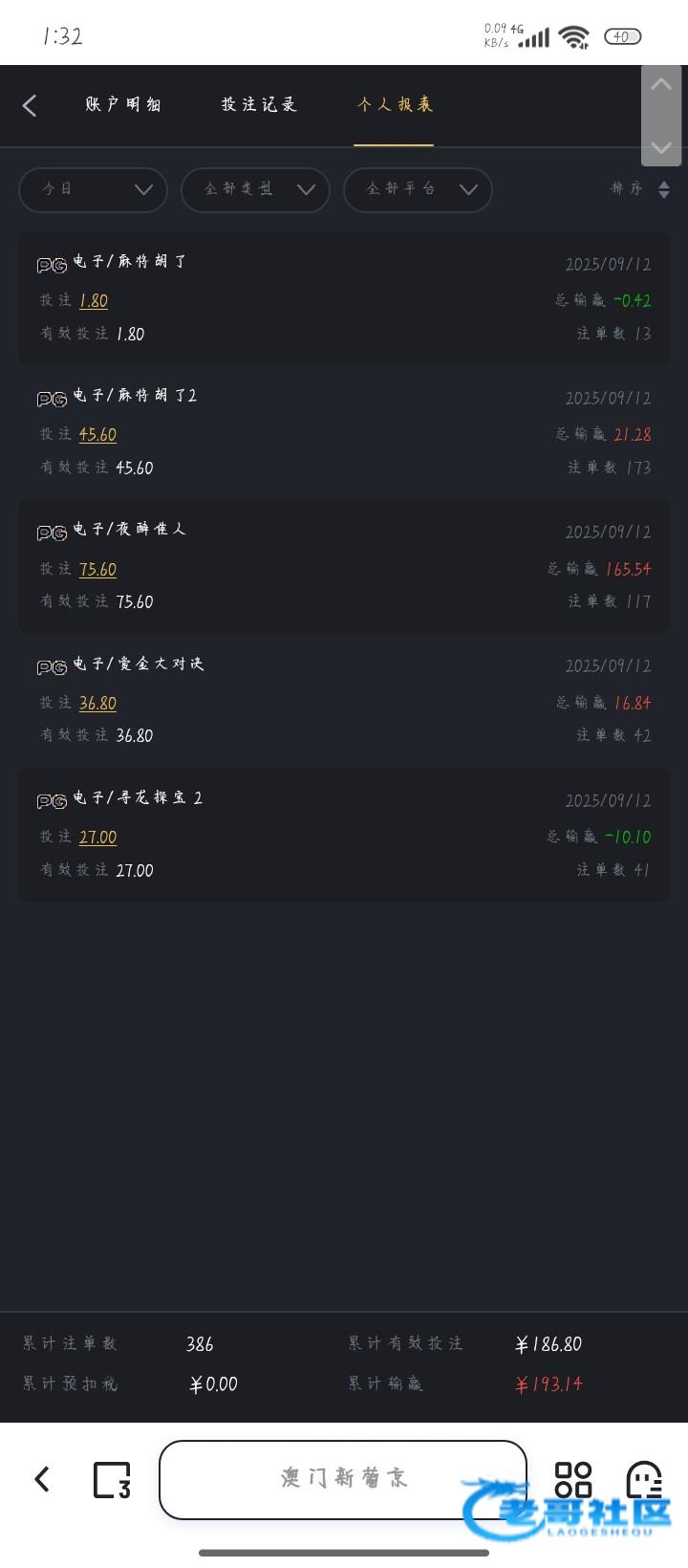The width and height of the screenshot is (688, 1568).
Task: Switch to the 账户明细 tab
Action: click(x=123, y=104)
